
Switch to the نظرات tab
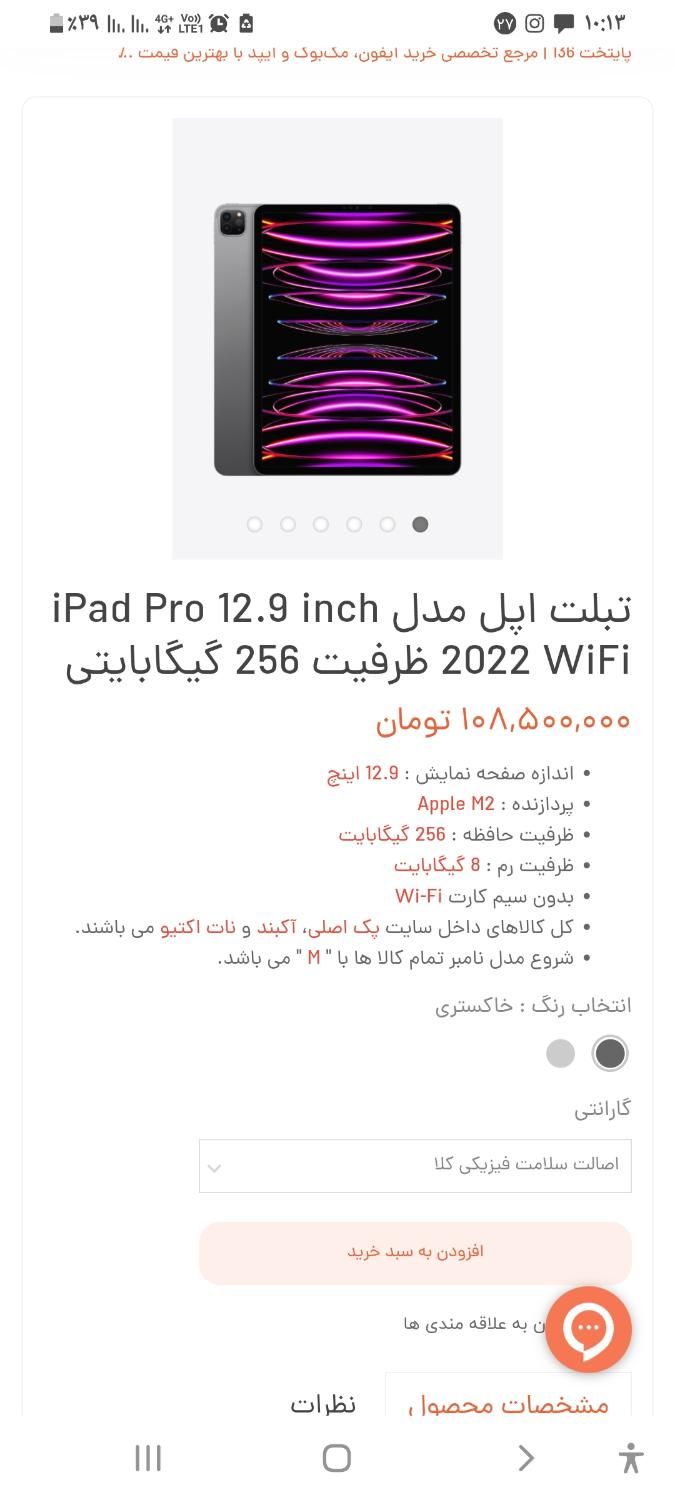coord(323,1403)
